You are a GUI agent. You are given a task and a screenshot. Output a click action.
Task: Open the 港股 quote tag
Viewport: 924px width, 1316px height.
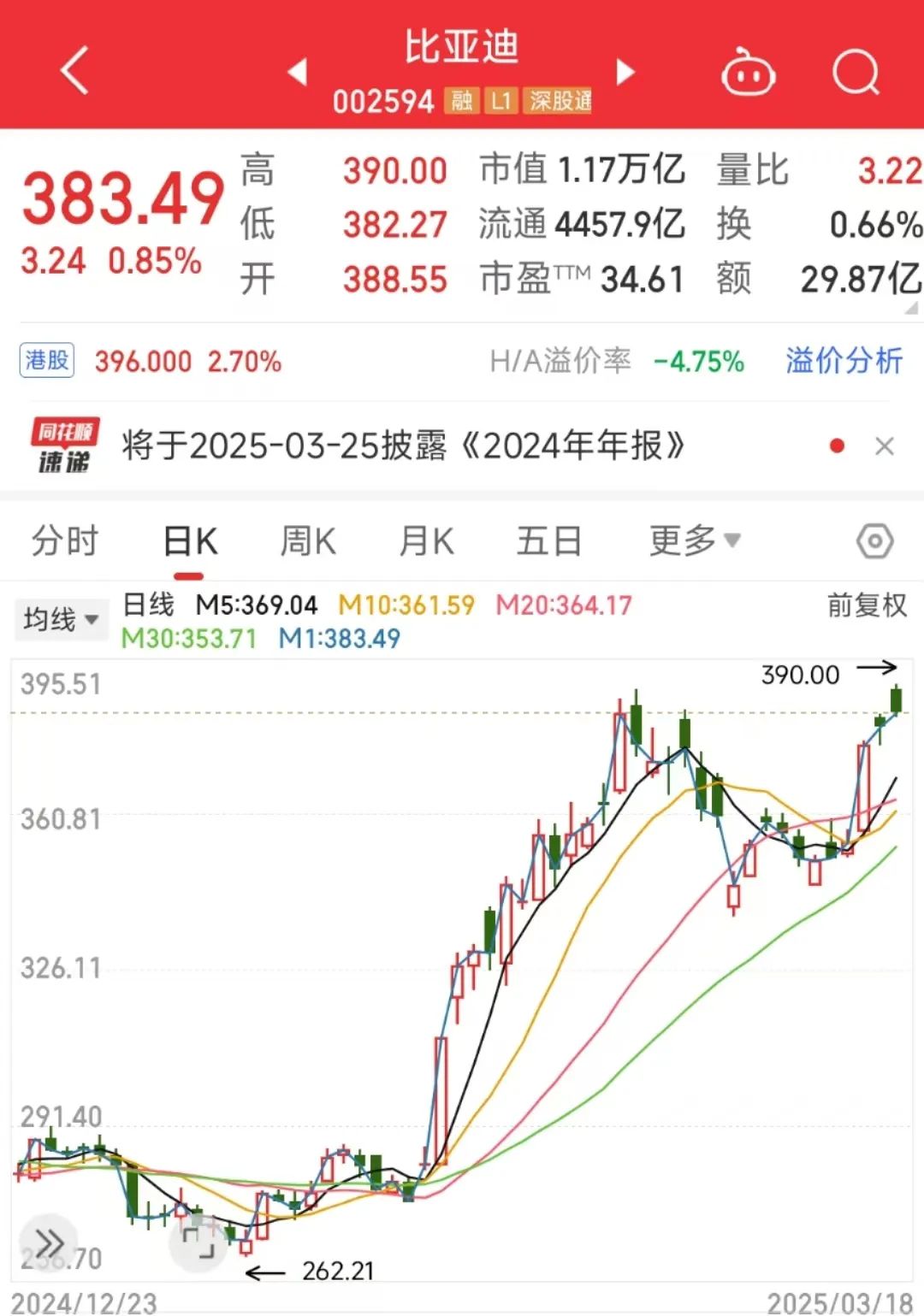click(x=46, y=361)
